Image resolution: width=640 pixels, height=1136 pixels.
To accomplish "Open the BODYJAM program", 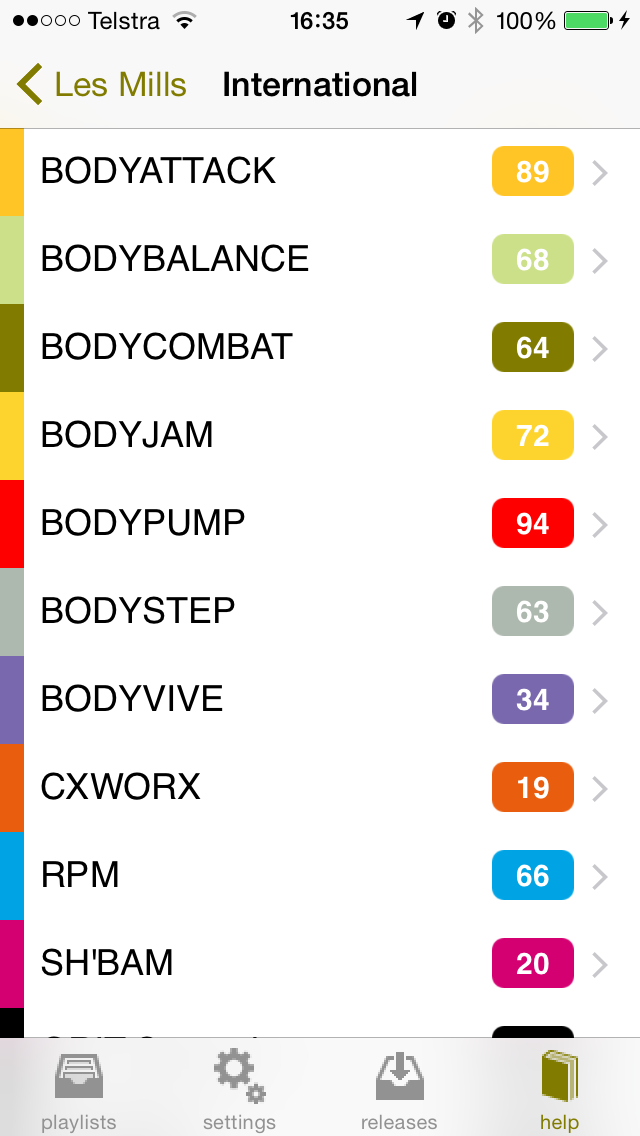I will (320, 435).
